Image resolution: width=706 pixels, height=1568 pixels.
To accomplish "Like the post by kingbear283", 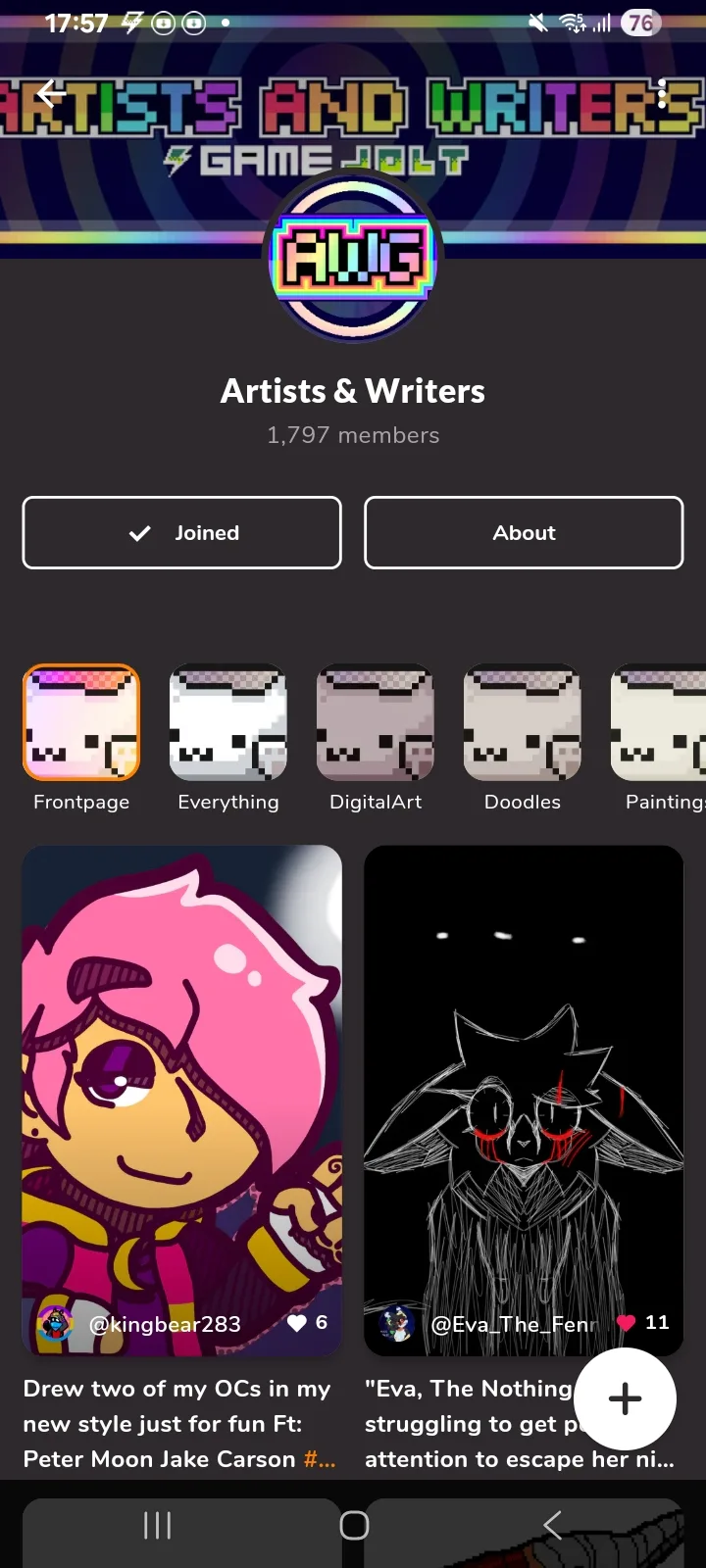I will (297, 1324).
